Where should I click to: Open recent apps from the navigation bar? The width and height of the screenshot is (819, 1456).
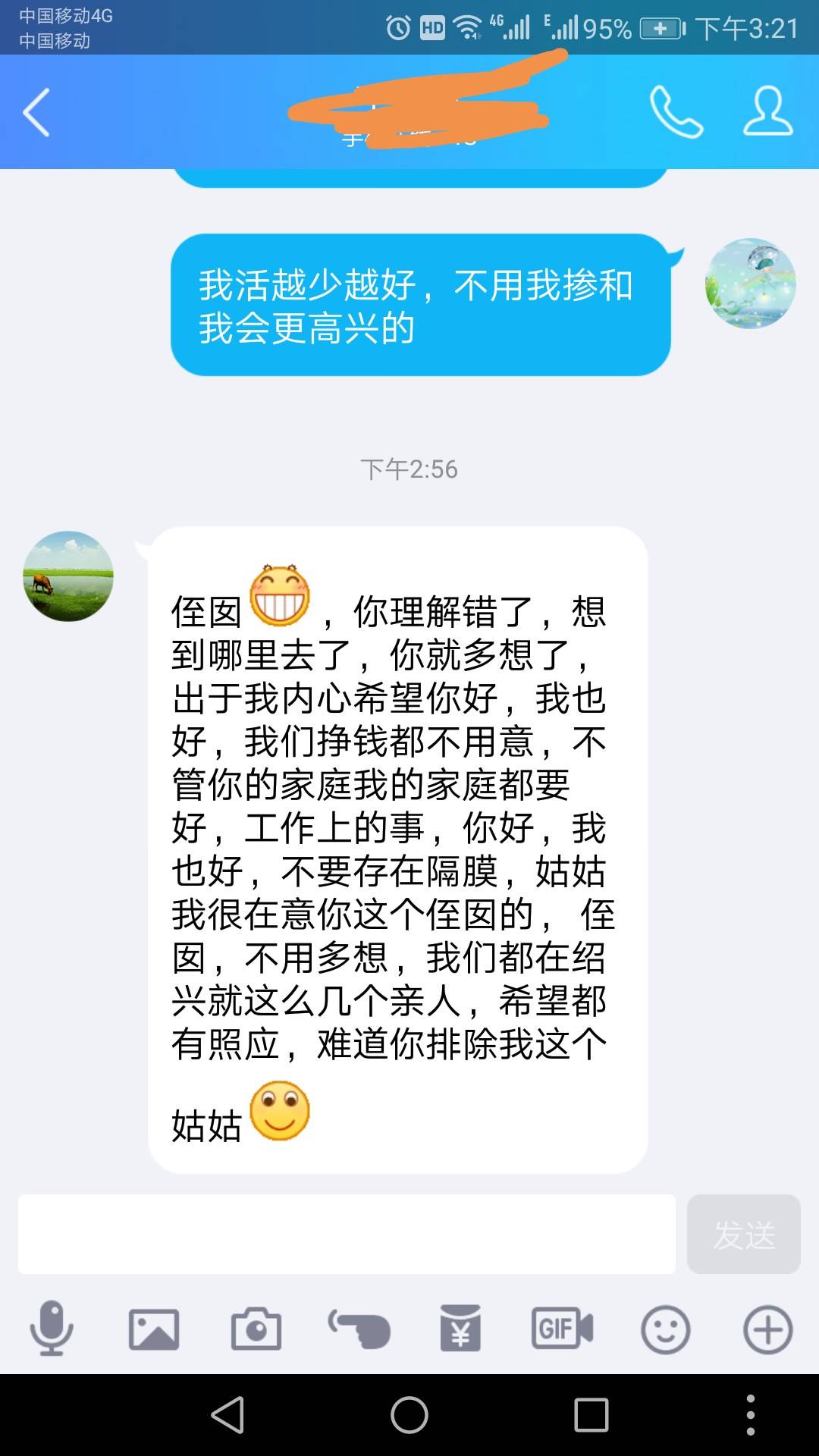[x=591, y=1415]
